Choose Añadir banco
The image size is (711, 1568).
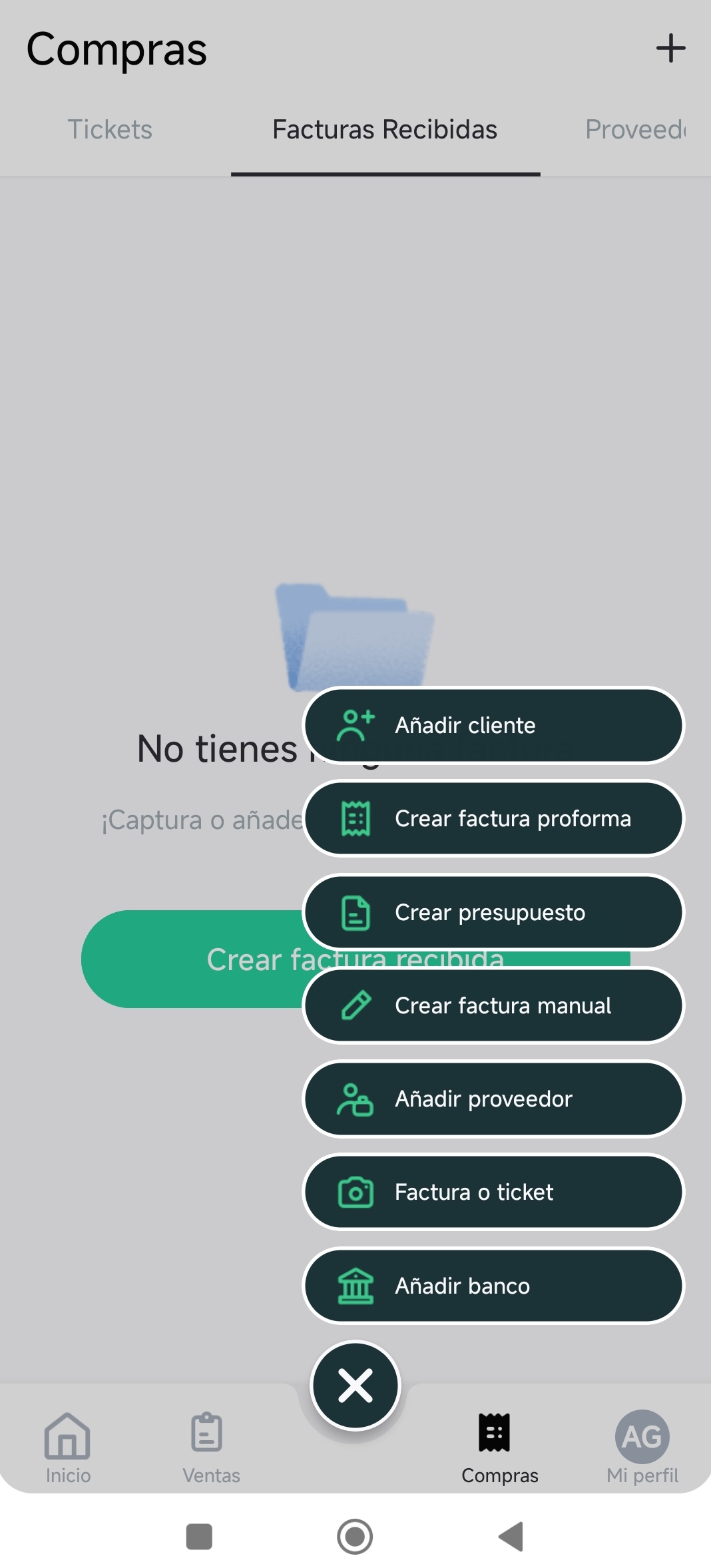493,1286
